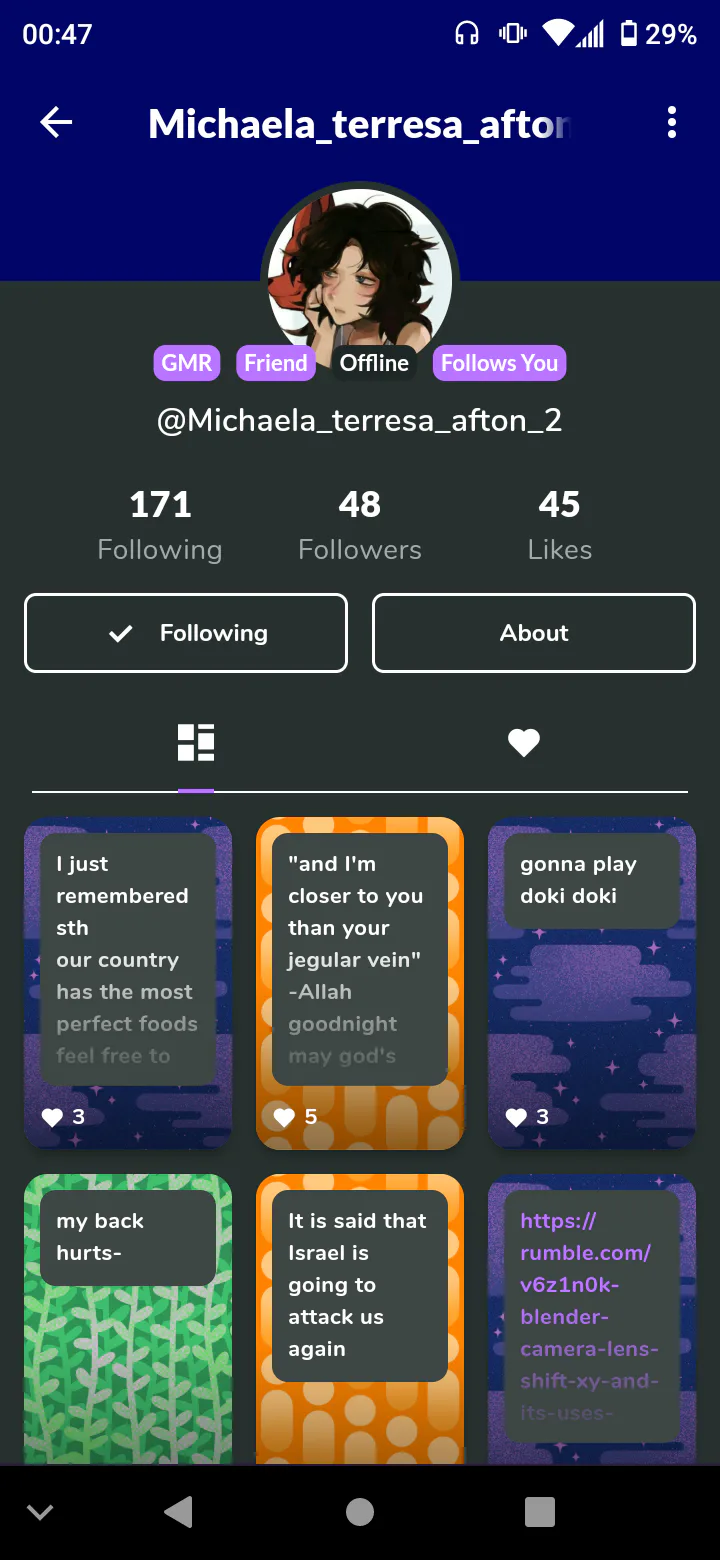Open the About section
The height and width of the screenshot is (1560, 720).
pyautogui.click(x=534, y=633)
